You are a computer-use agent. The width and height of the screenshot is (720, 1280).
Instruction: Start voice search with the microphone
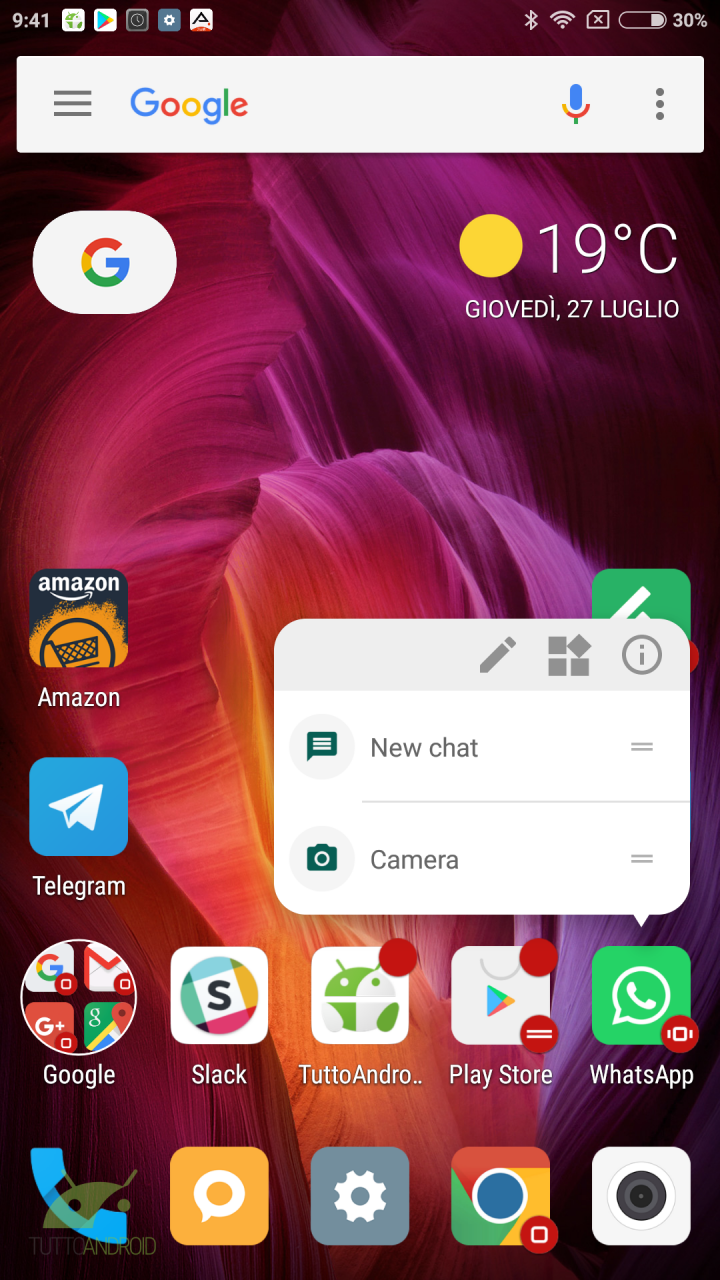pos(575,104)
